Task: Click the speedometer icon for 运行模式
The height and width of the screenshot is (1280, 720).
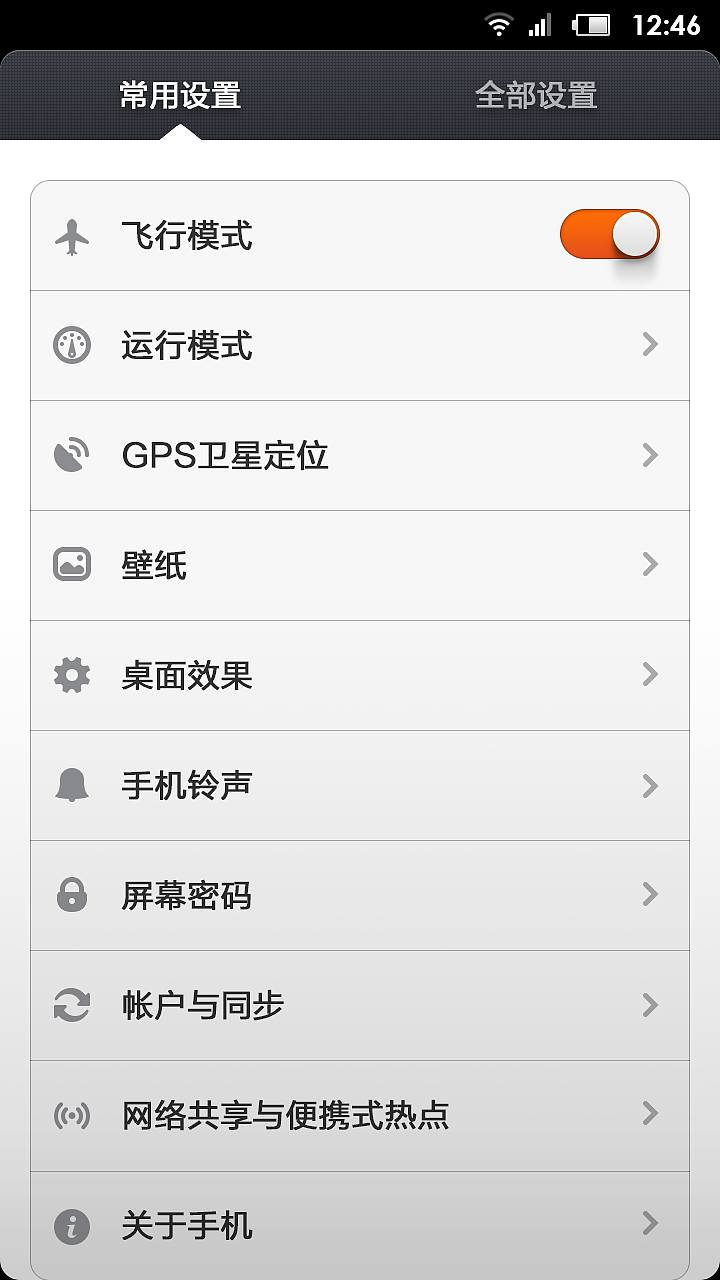Action: tap(71, 345)
